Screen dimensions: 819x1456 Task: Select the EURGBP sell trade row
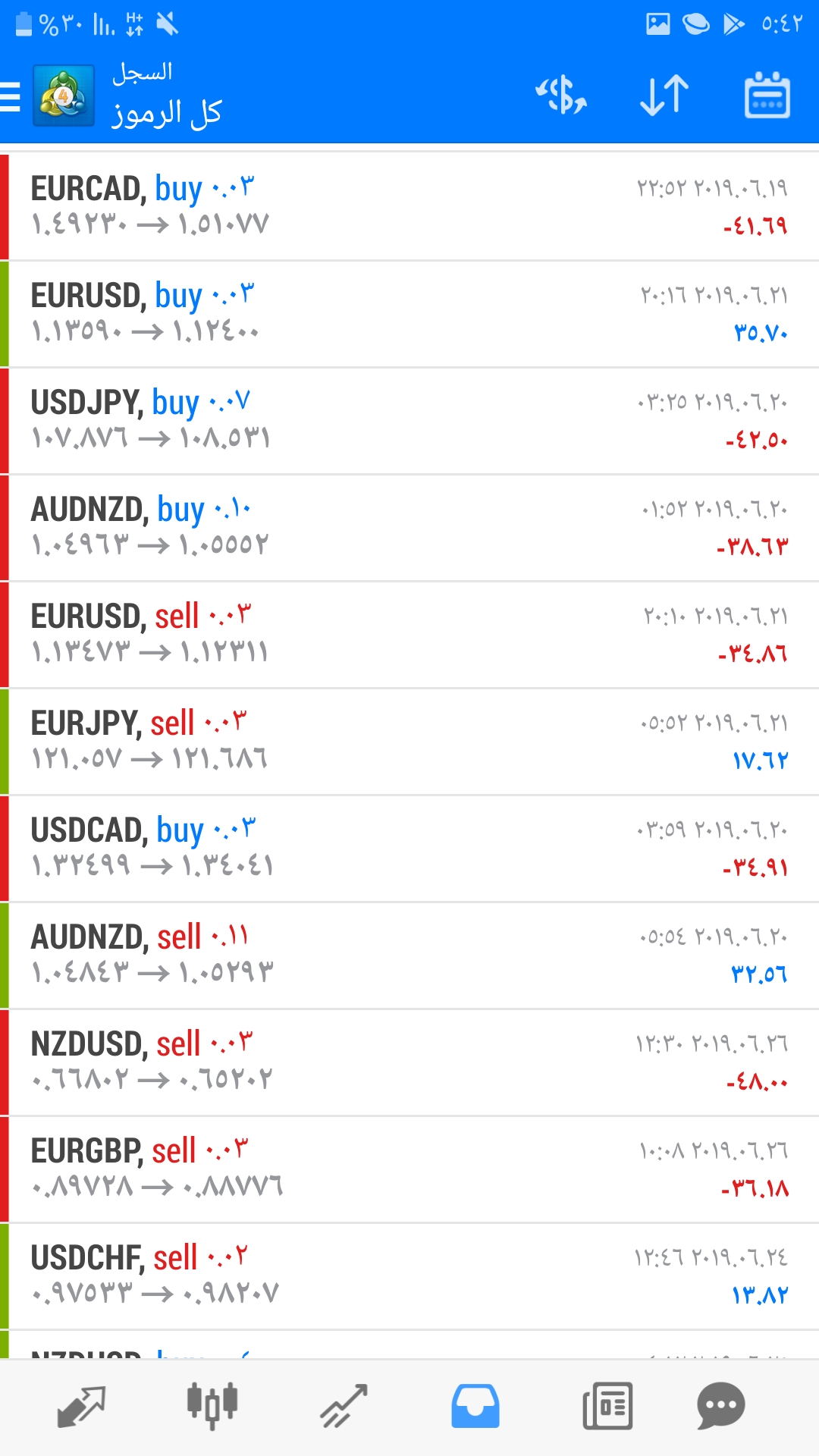[409, 1169]
